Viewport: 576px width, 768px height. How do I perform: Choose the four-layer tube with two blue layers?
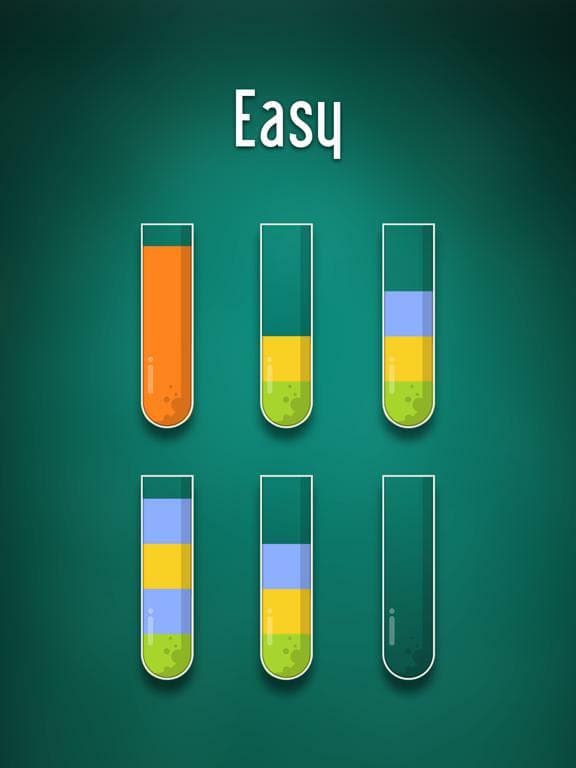[167, 577]
